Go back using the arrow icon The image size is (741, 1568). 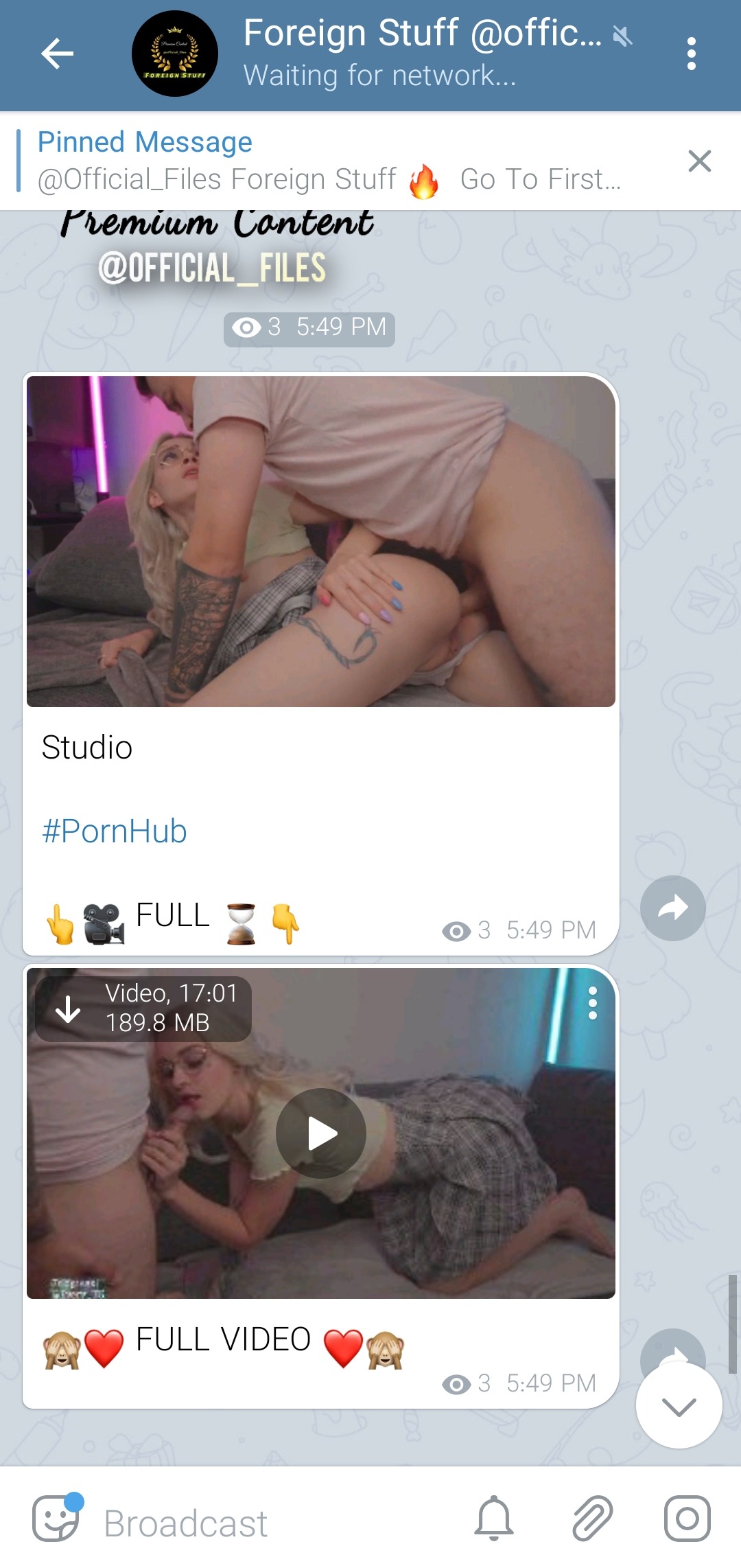tap(57, 54)
